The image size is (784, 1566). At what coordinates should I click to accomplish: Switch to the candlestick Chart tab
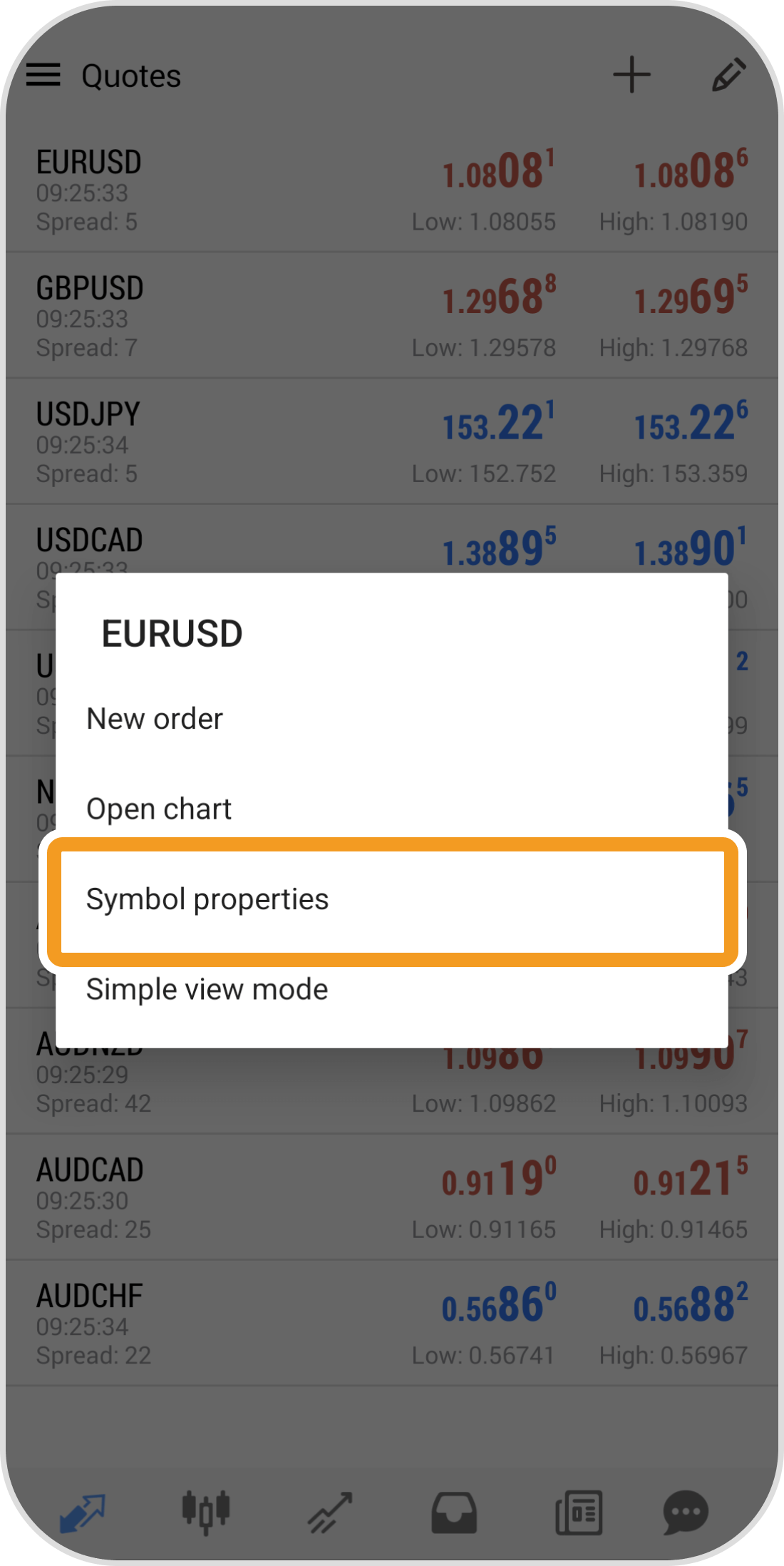click(x=206, y=1512)
